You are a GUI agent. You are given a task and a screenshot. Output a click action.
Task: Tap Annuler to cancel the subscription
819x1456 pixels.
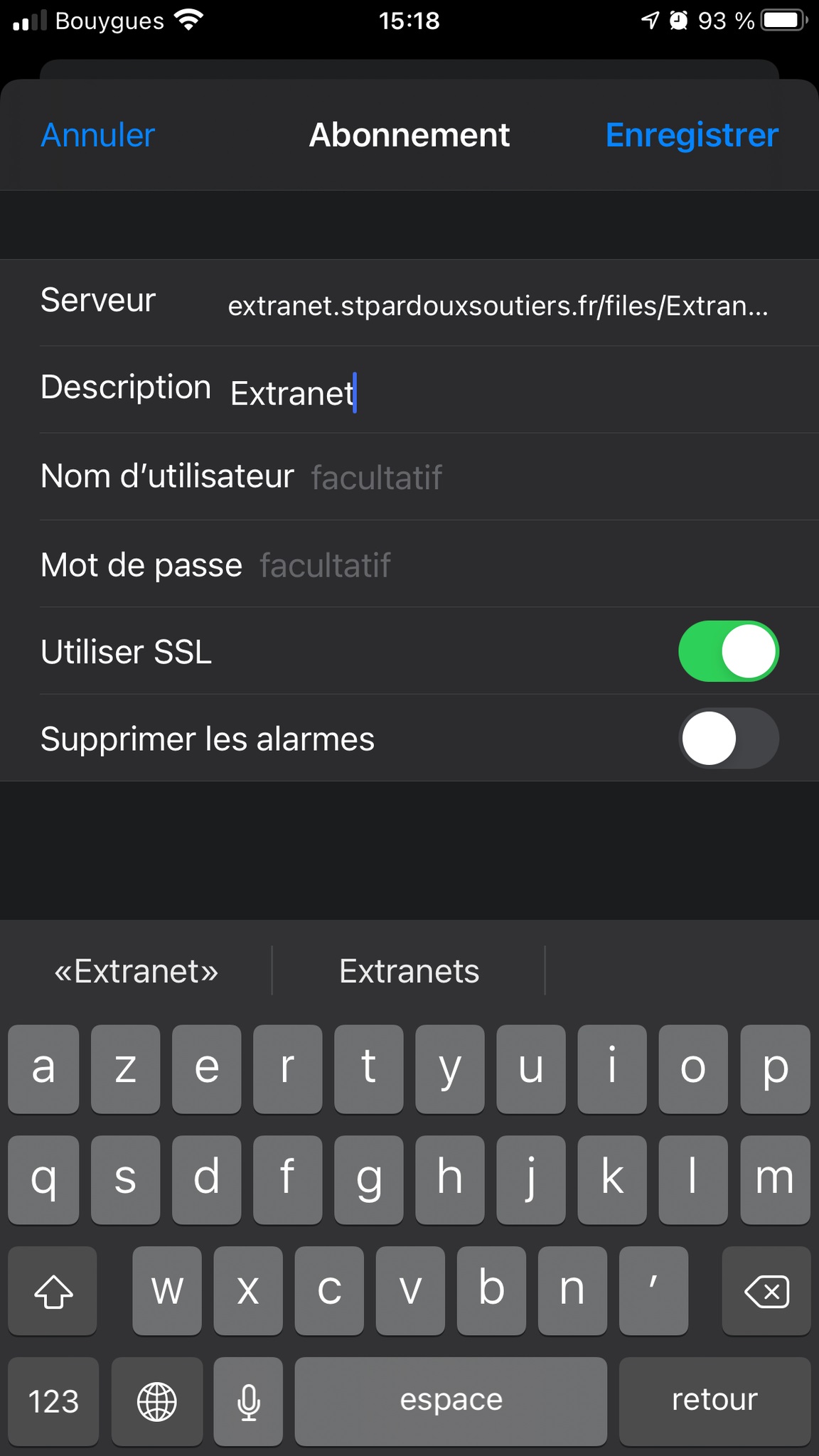pyautogui.click(x=97, y=135)
